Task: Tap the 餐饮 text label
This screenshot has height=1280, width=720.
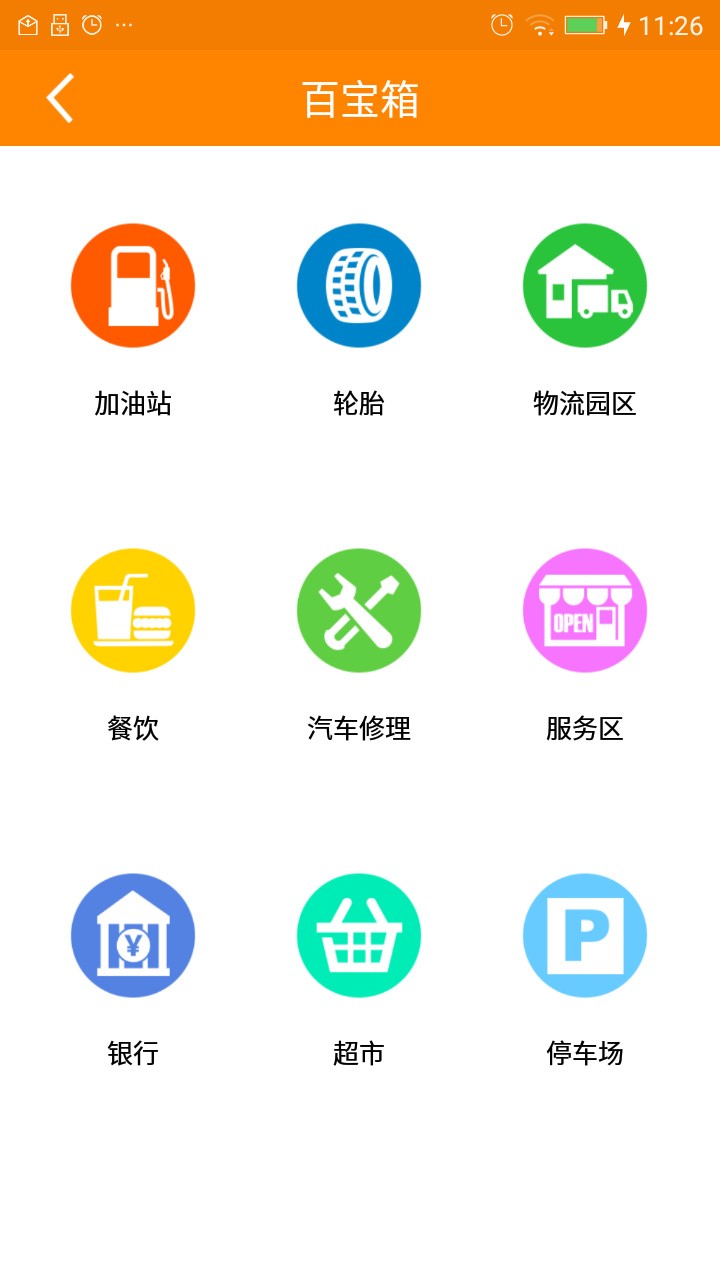Action: click(x=133, y=729)
